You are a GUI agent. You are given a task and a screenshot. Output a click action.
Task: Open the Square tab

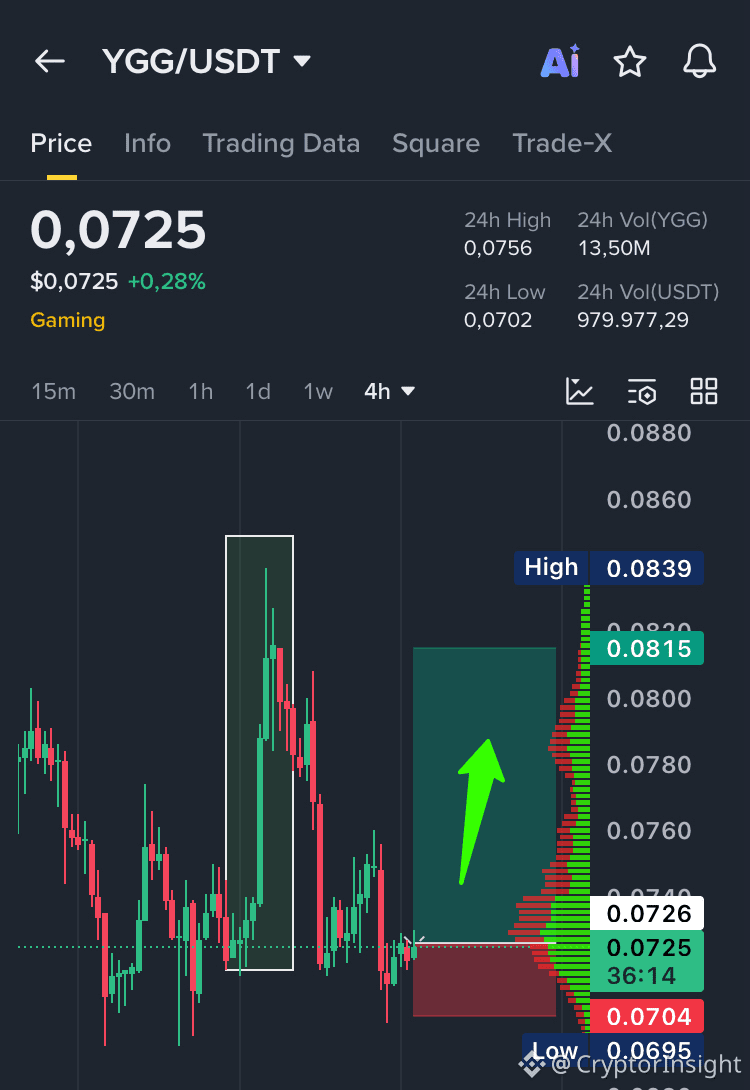pos(436,144)
